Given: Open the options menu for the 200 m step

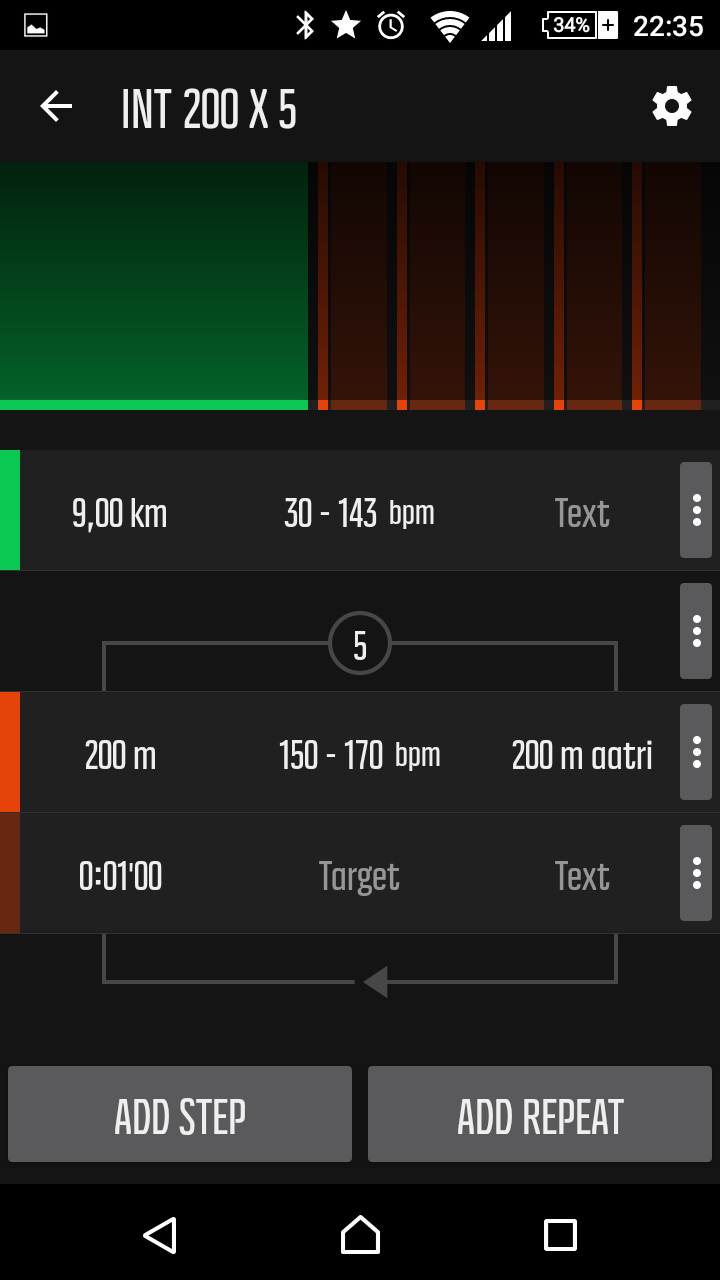Looking at the screenshot, I should point(696,752).
